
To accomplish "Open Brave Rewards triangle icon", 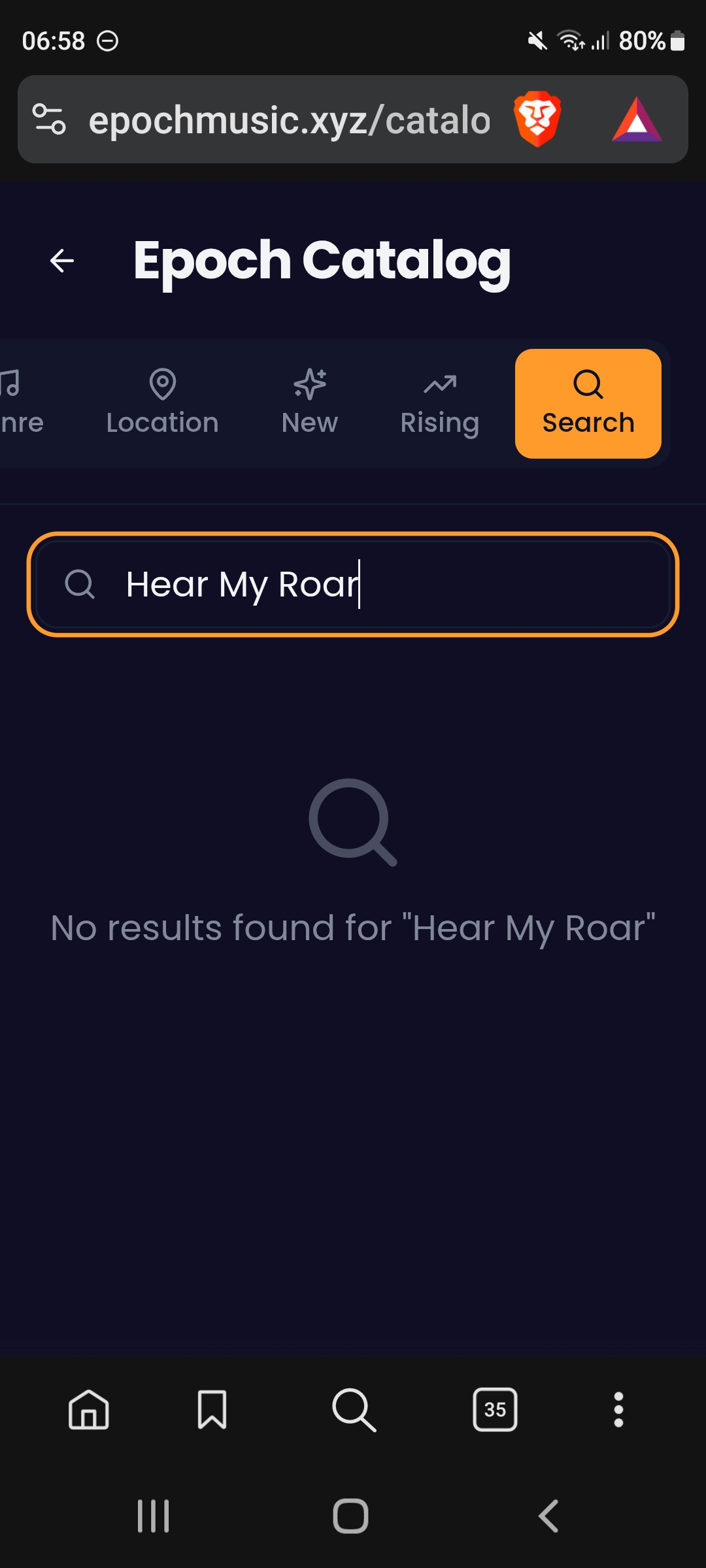I will click(636, 120).
